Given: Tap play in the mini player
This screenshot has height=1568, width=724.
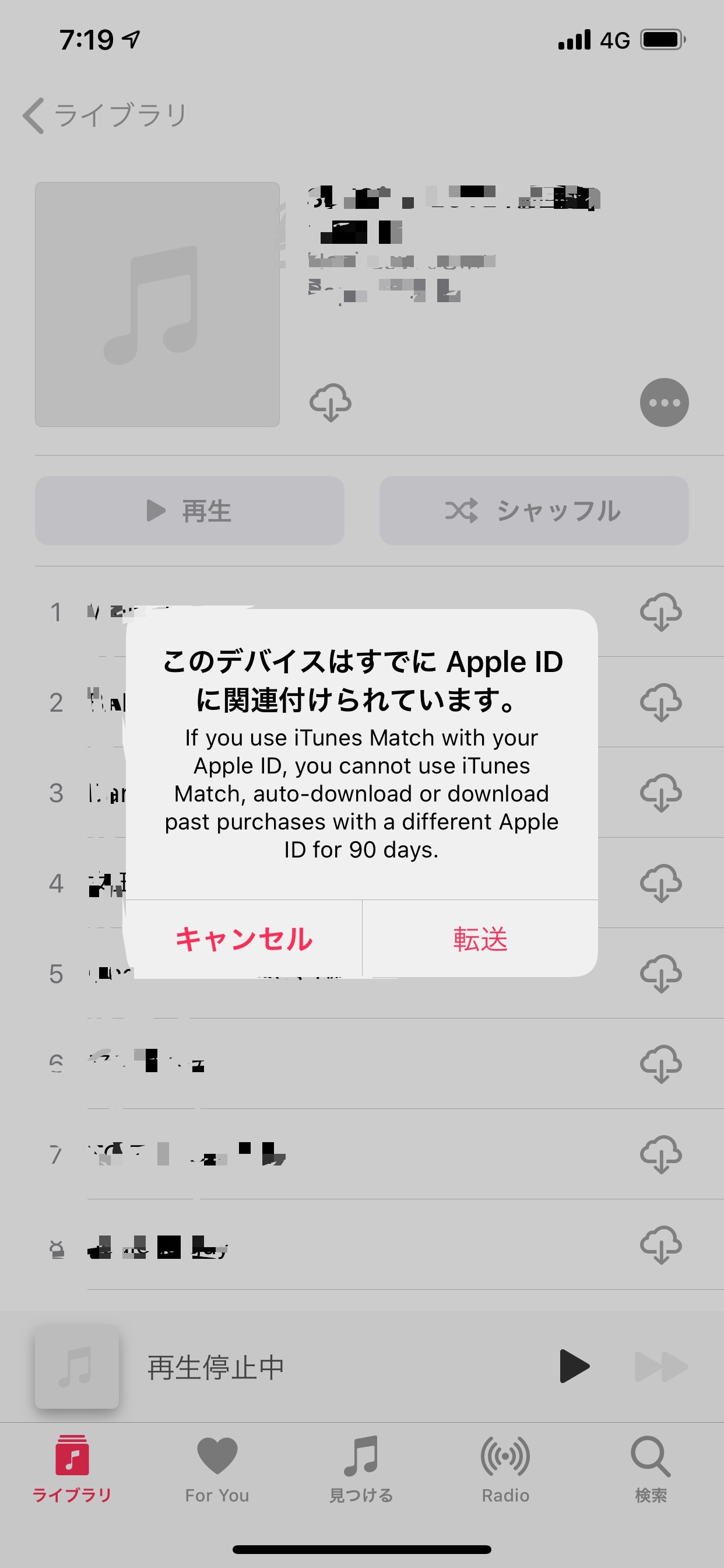Looking at the screenshot, I should (x=574, y=1367).
